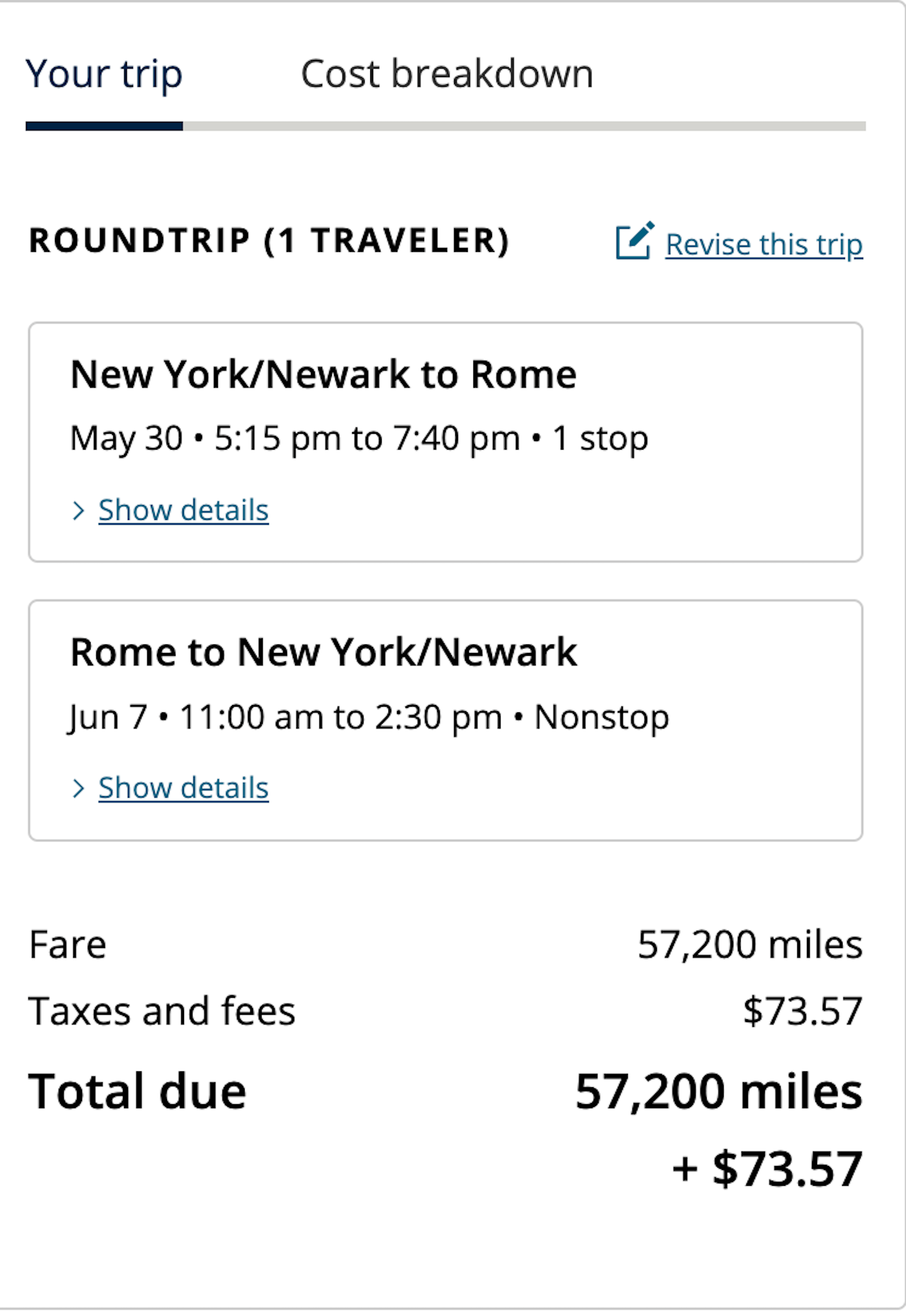The image size is (906, 1316).
Task: Expand outbound New York/Newark to Rome flight details
Action: 183,510
